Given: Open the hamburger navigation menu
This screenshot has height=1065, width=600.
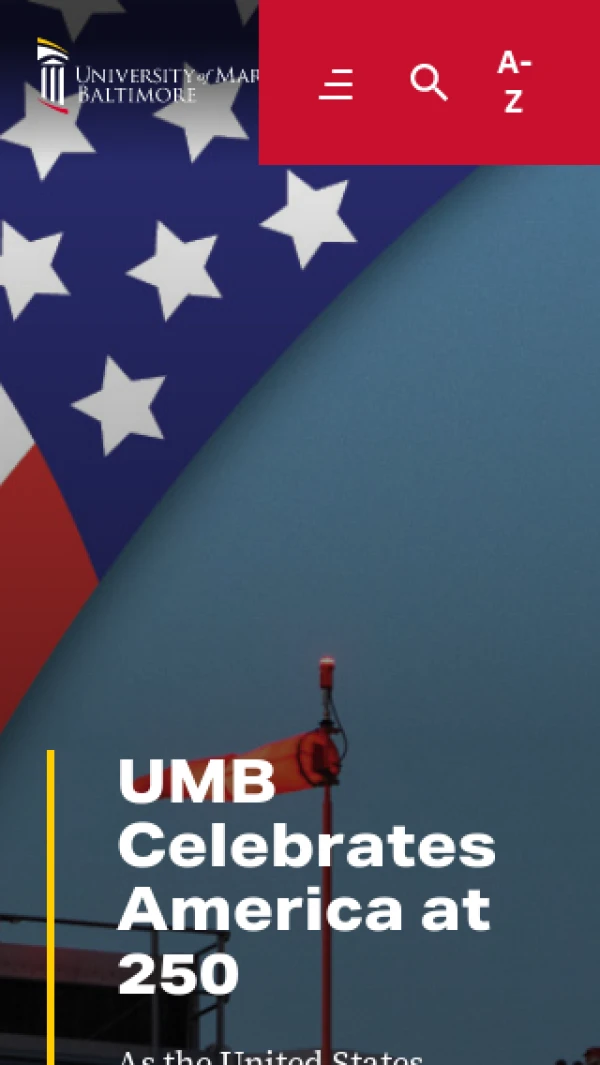Looking at the screenshot, I should coord(336,84).
